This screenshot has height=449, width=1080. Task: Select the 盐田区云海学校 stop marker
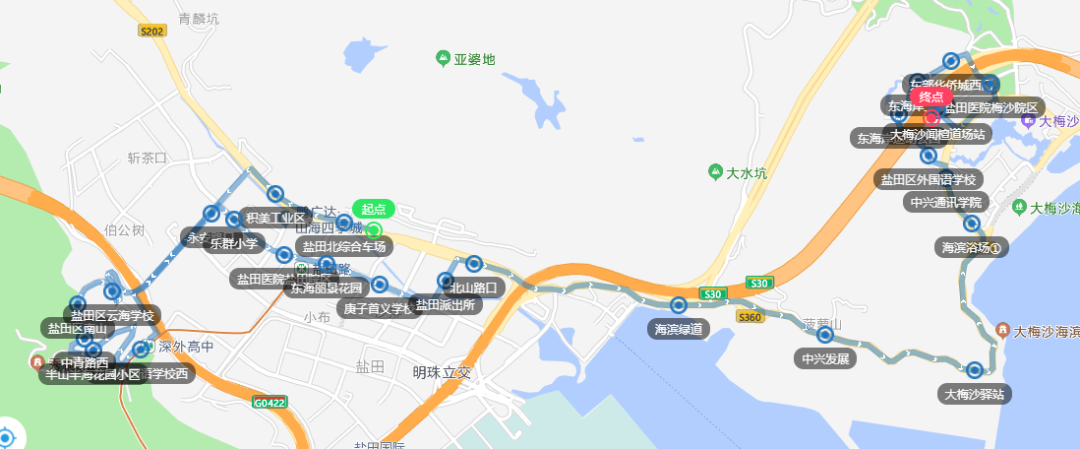pos(113,292)
